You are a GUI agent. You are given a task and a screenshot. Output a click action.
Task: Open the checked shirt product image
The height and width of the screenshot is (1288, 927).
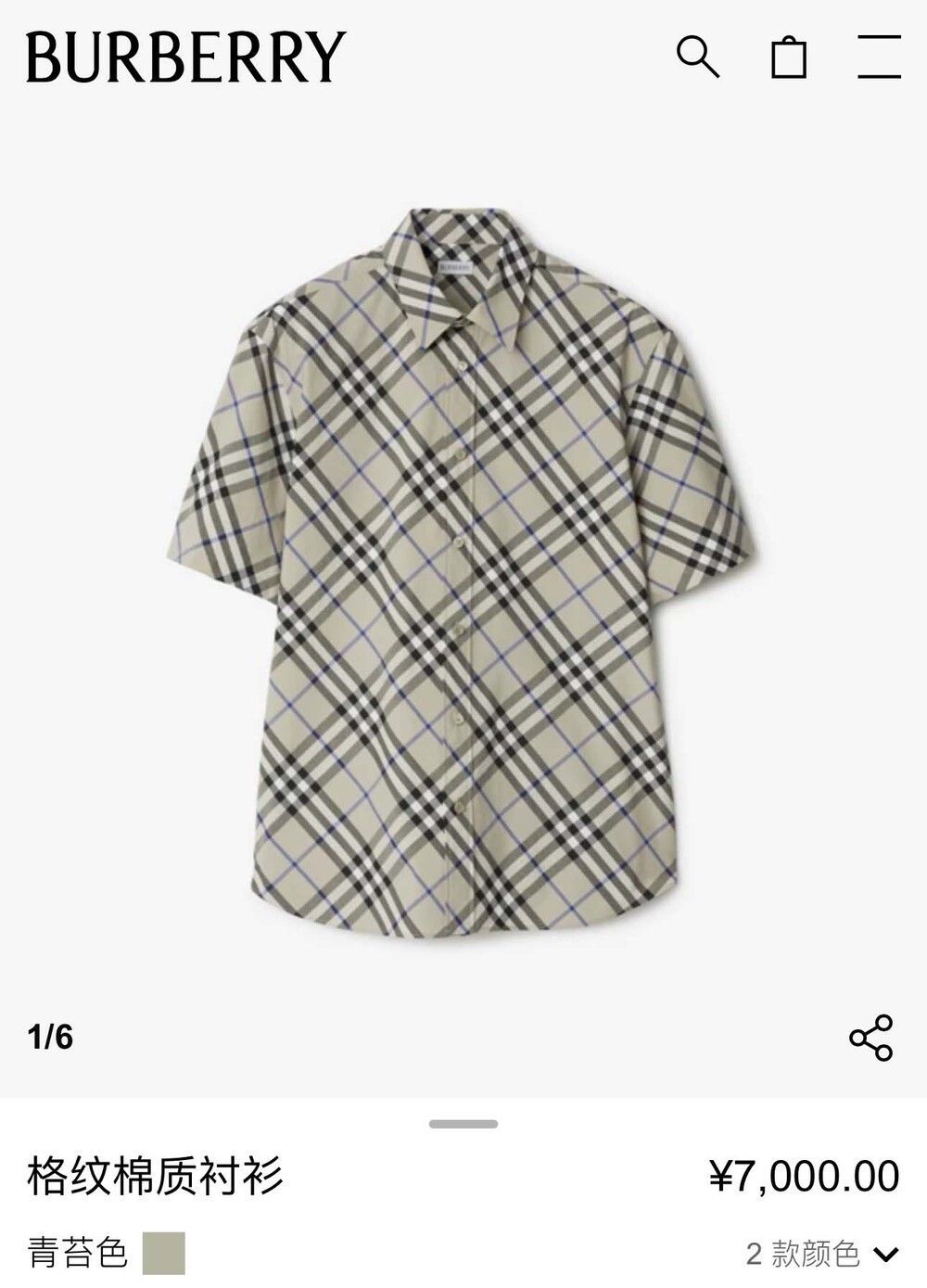[x=463, y=570]
